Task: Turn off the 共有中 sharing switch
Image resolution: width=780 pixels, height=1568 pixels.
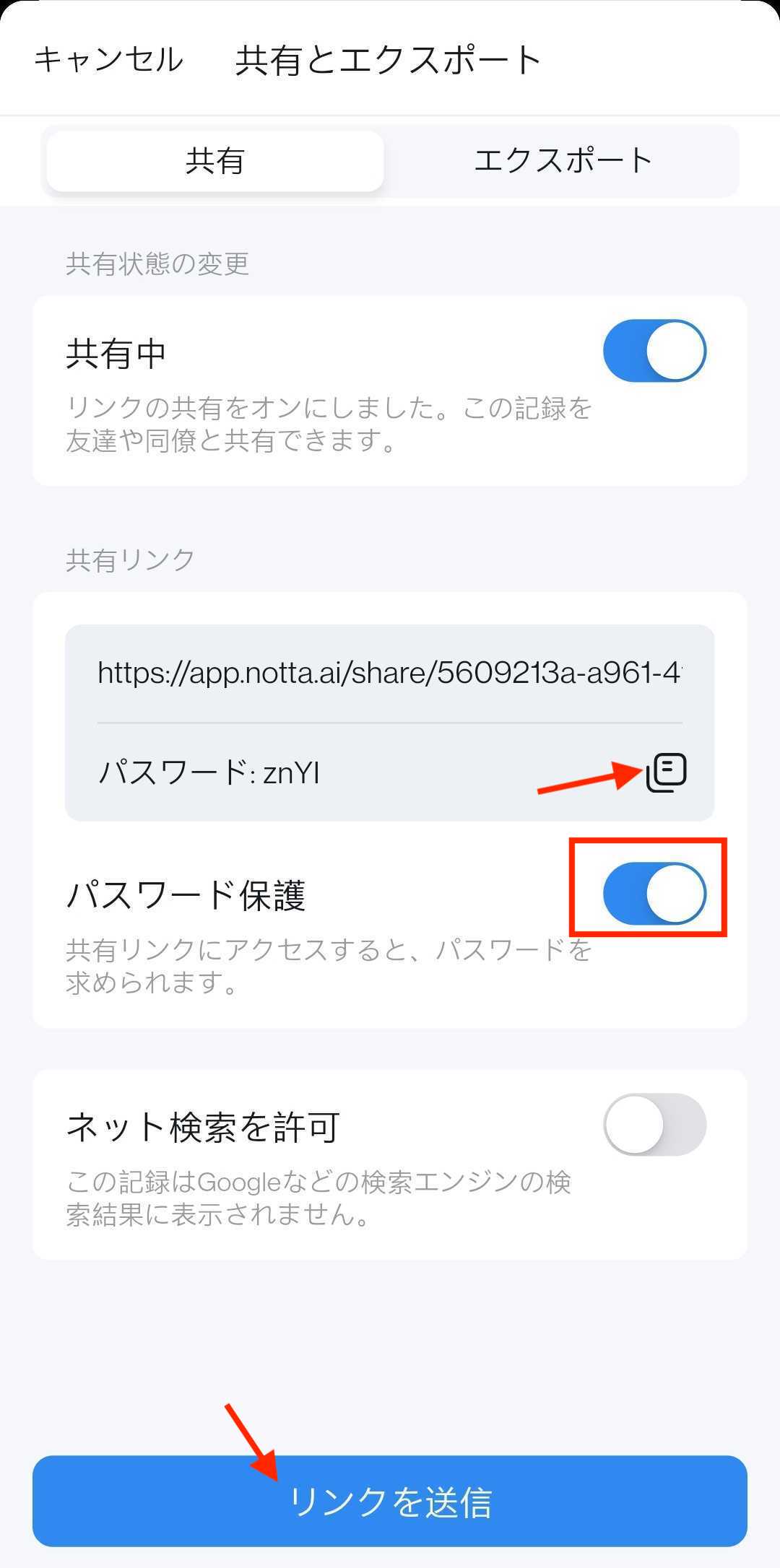Action: click(x=654, y=351)
